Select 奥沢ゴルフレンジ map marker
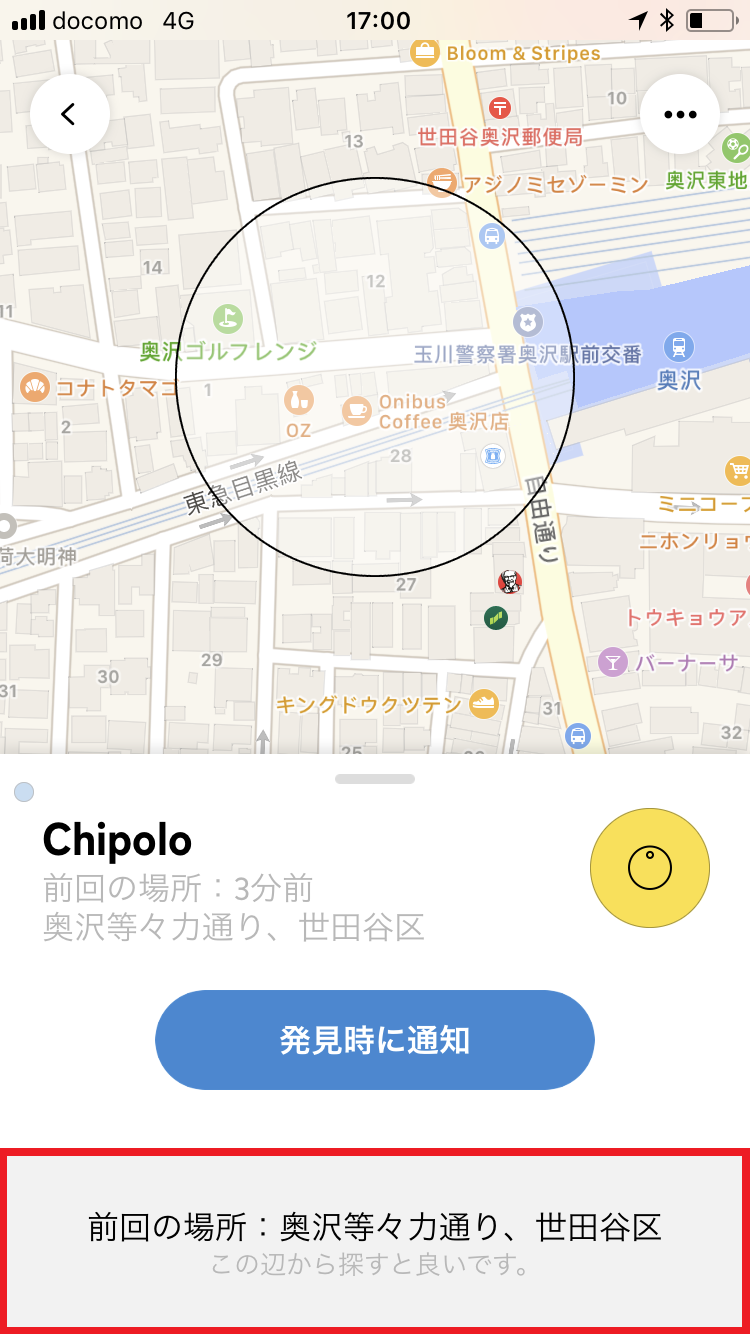 [x=228, y=320]
